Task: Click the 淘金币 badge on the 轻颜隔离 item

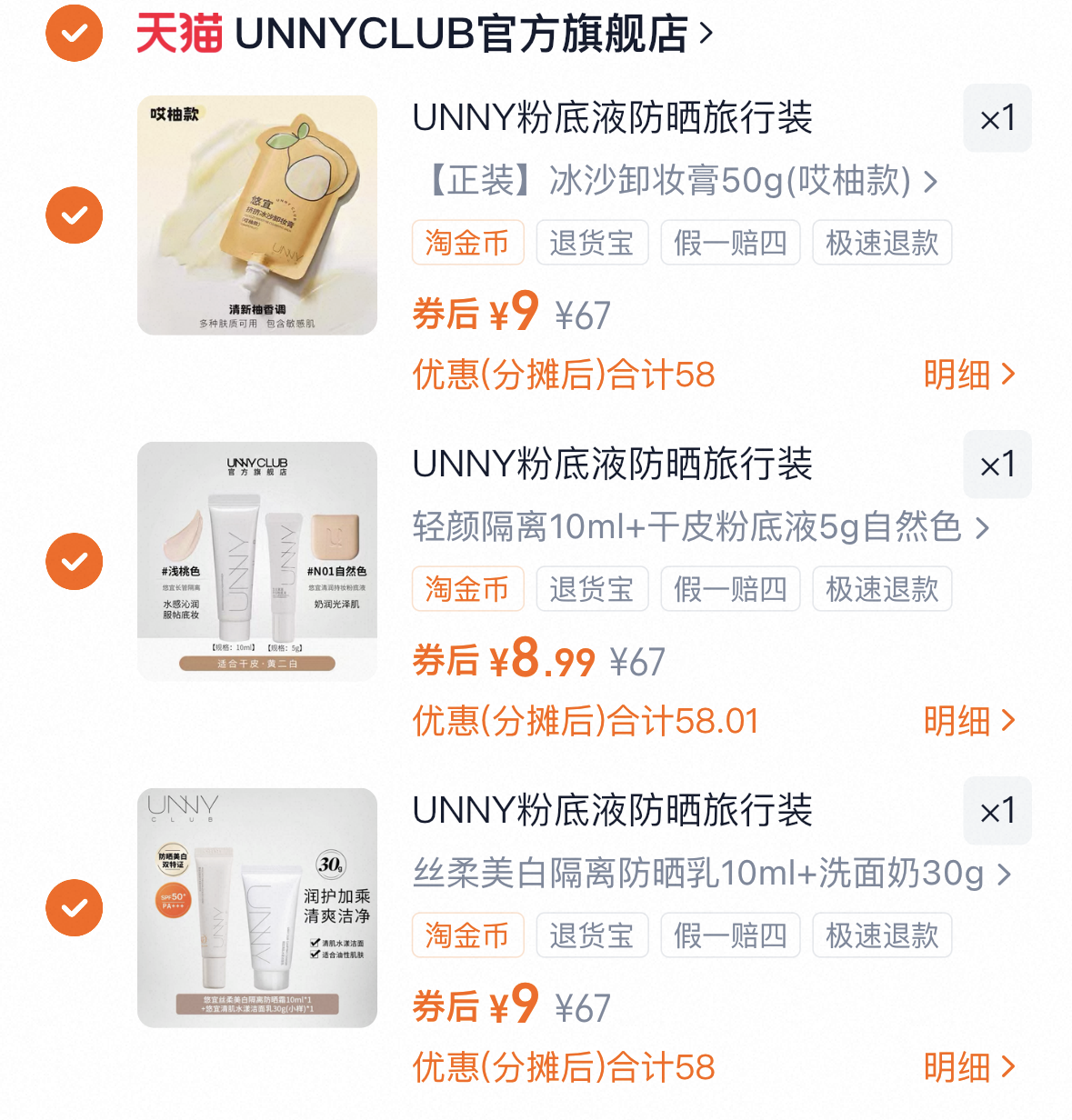Action: tap(467, 589)
